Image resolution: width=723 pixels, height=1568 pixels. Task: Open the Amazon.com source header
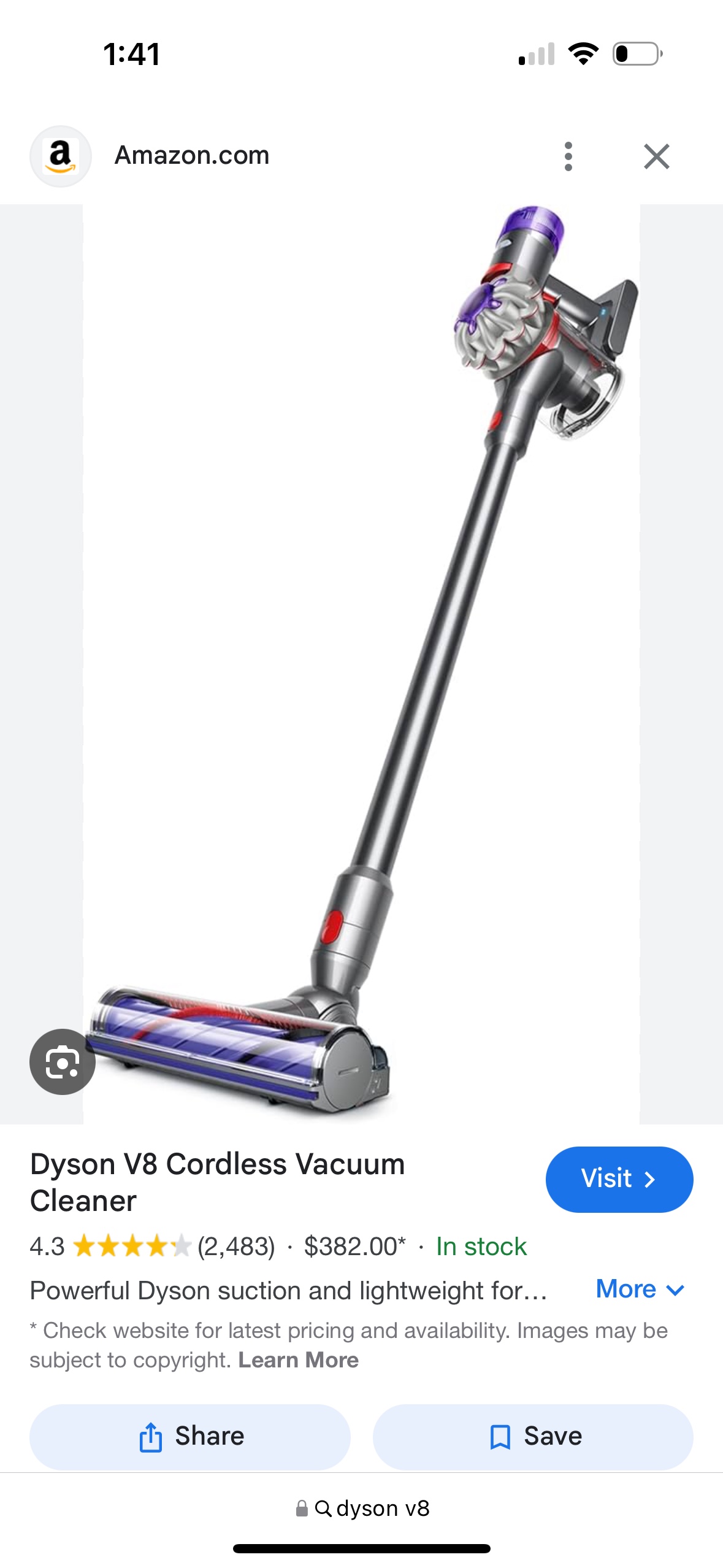pos(191,156)
